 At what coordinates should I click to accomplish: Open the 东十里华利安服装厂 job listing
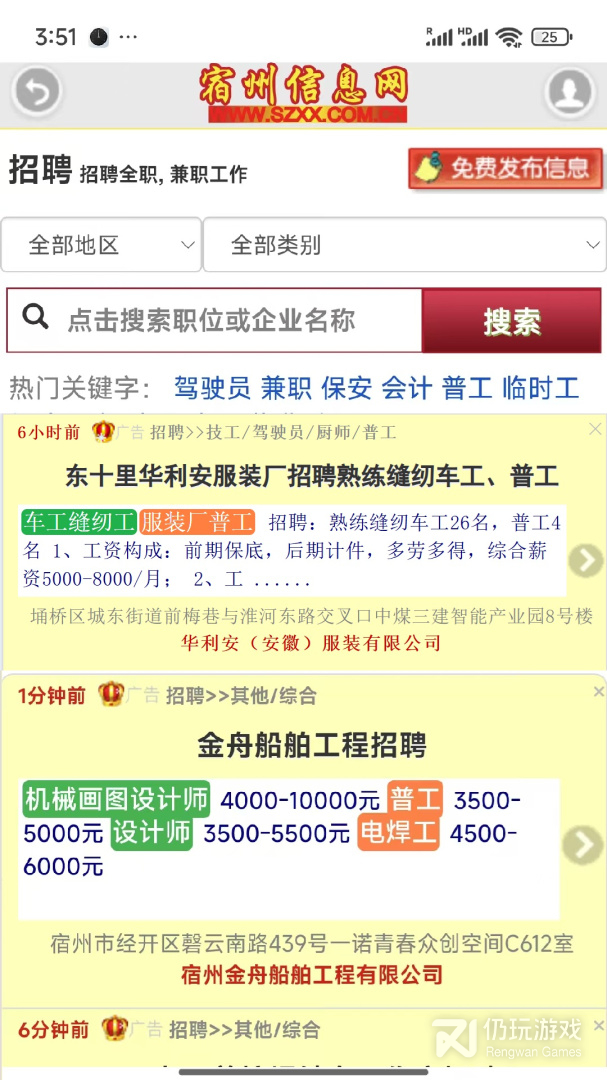point(312,476)
